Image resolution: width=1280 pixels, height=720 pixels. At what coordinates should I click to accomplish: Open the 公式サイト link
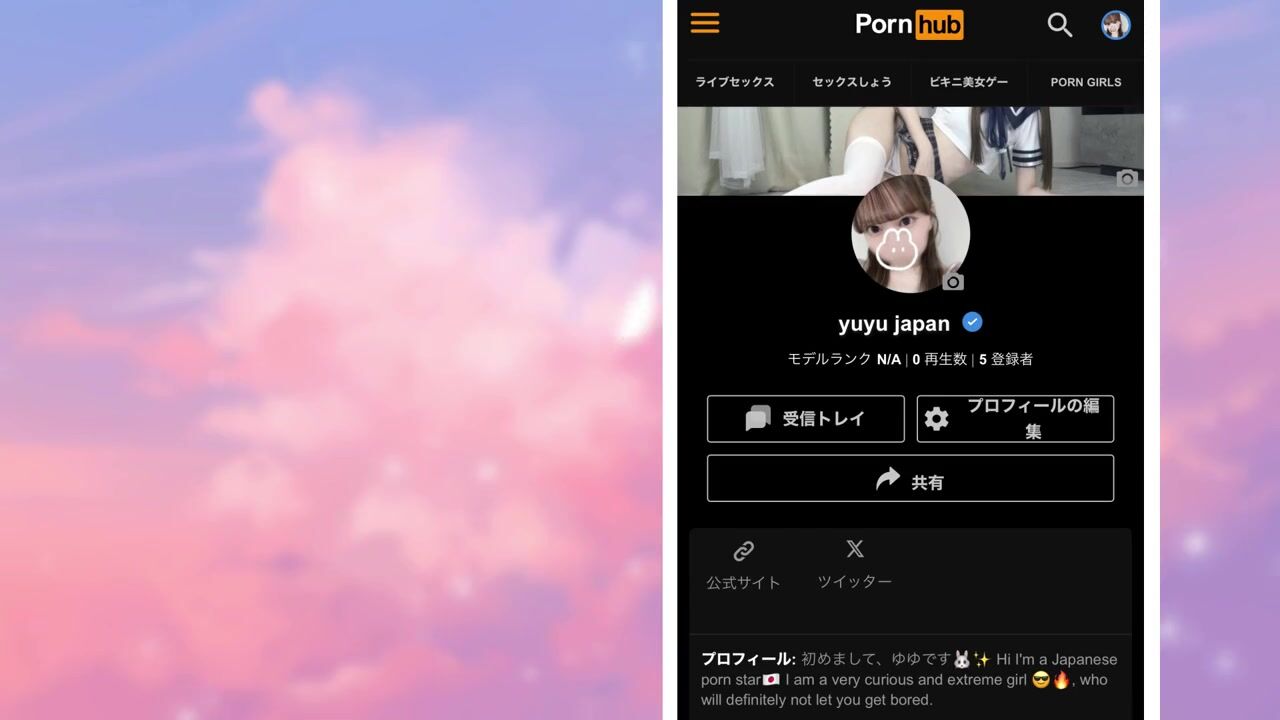[x=743, y=564]
